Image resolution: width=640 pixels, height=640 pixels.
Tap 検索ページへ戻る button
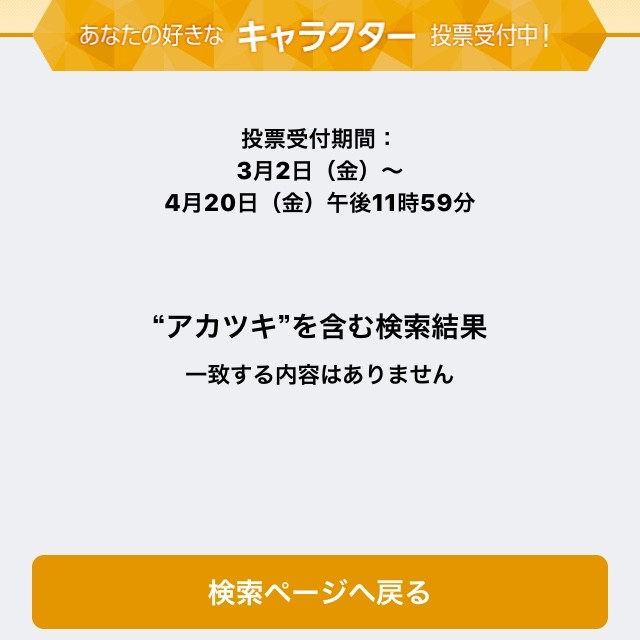pyautogui.click(x=320, y=592)
